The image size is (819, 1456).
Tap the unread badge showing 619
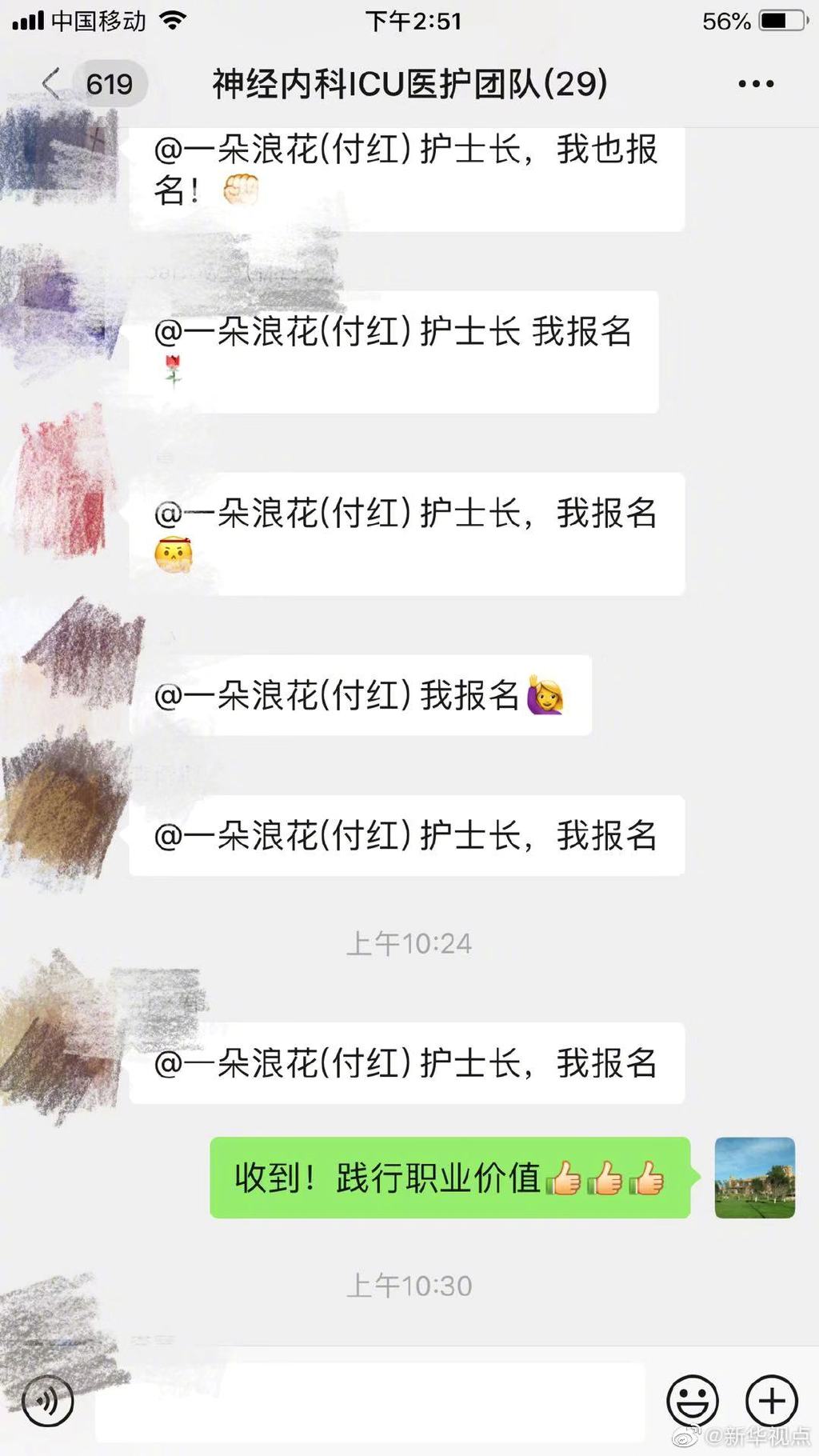(x=110, y=83)
